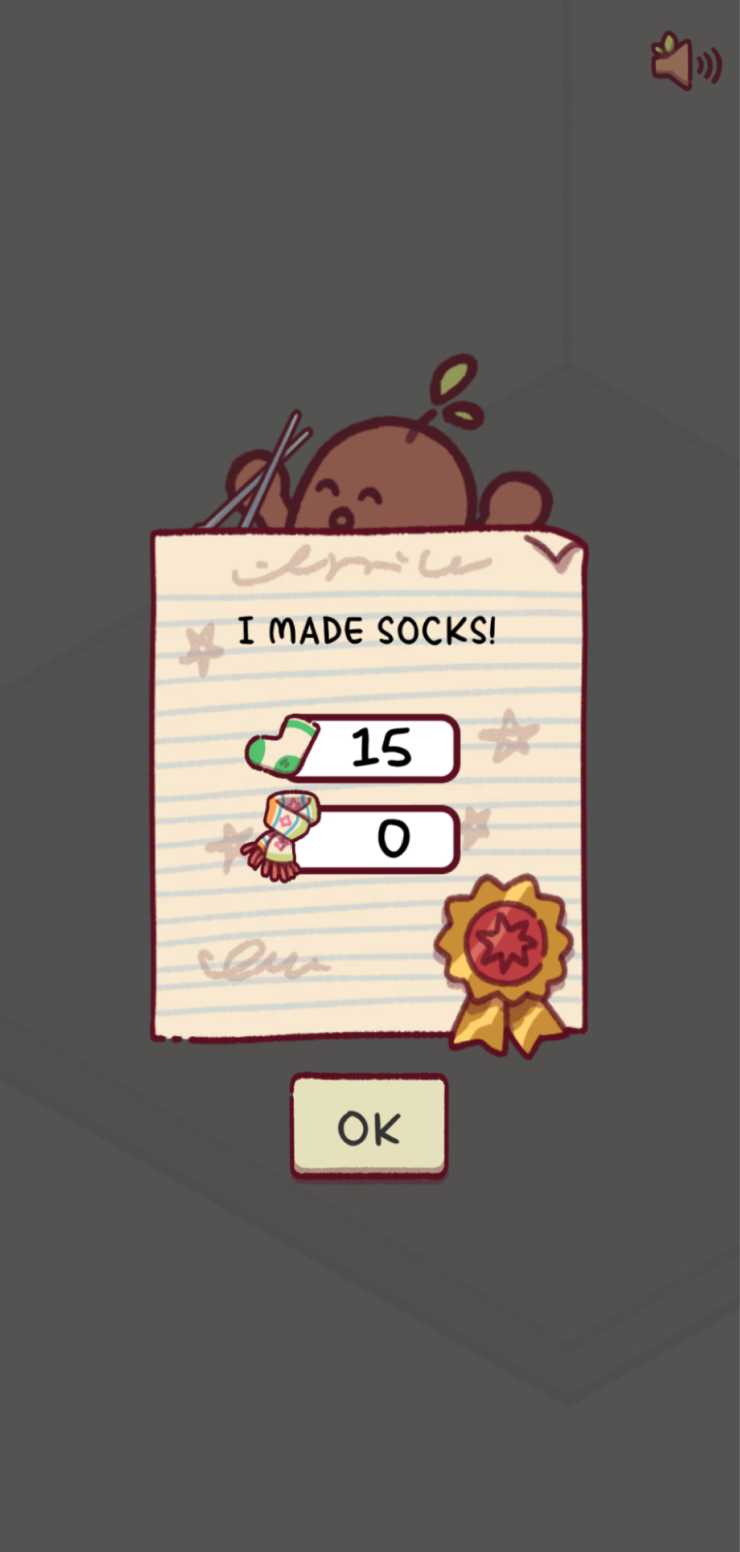Image resolution: width=740 pixels, height=1552 pixels.
Task: Tap the OK button
Action: (x=369, y=1126)
